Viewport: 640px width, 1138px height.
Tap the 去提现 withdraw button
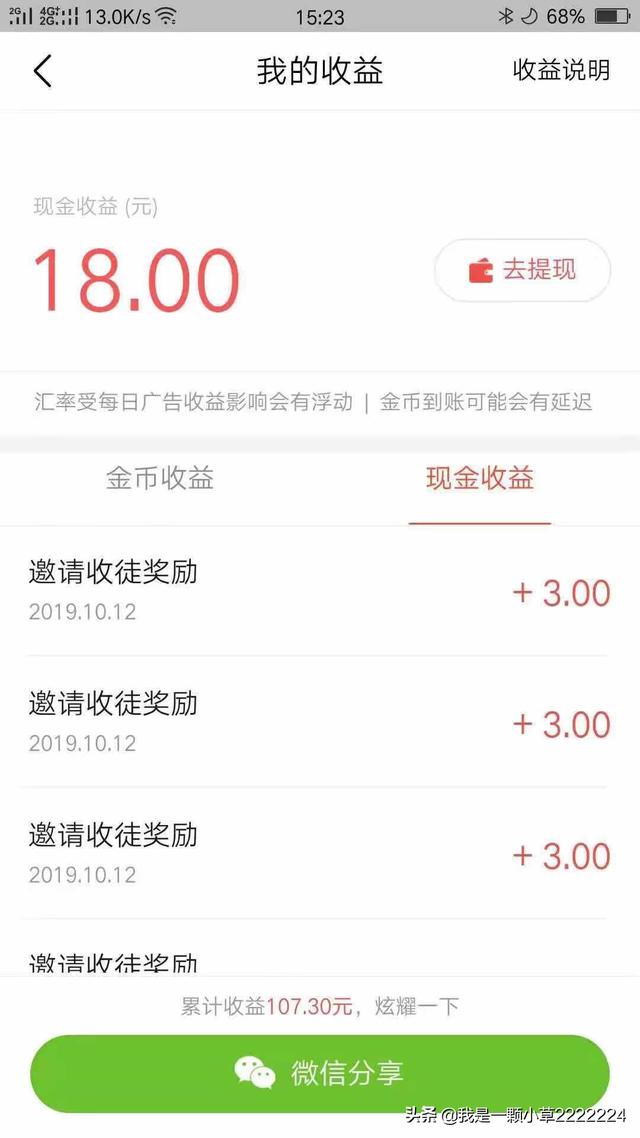pyautogui.click(x=522, y=270)
